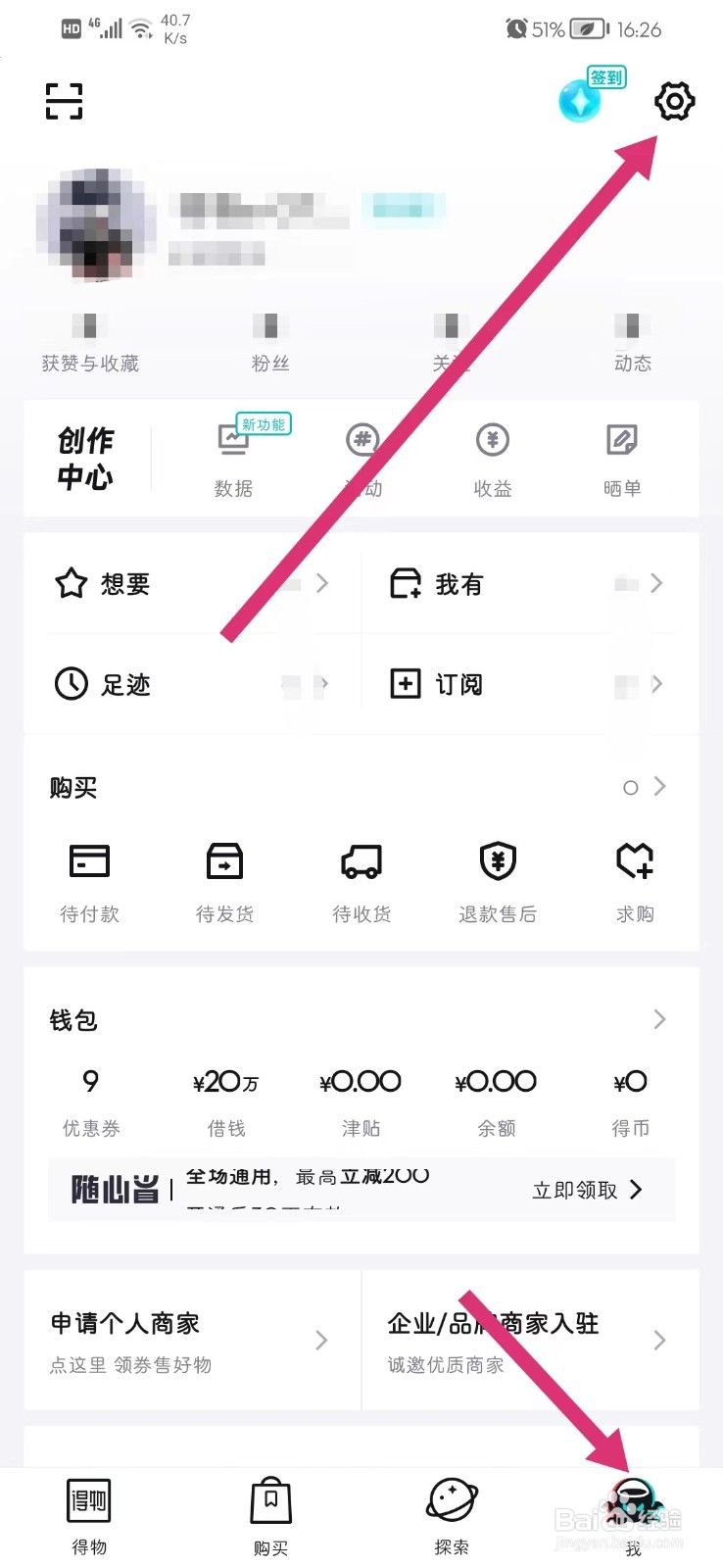Open 申请个人商家 merchant application

(123, 1324)
